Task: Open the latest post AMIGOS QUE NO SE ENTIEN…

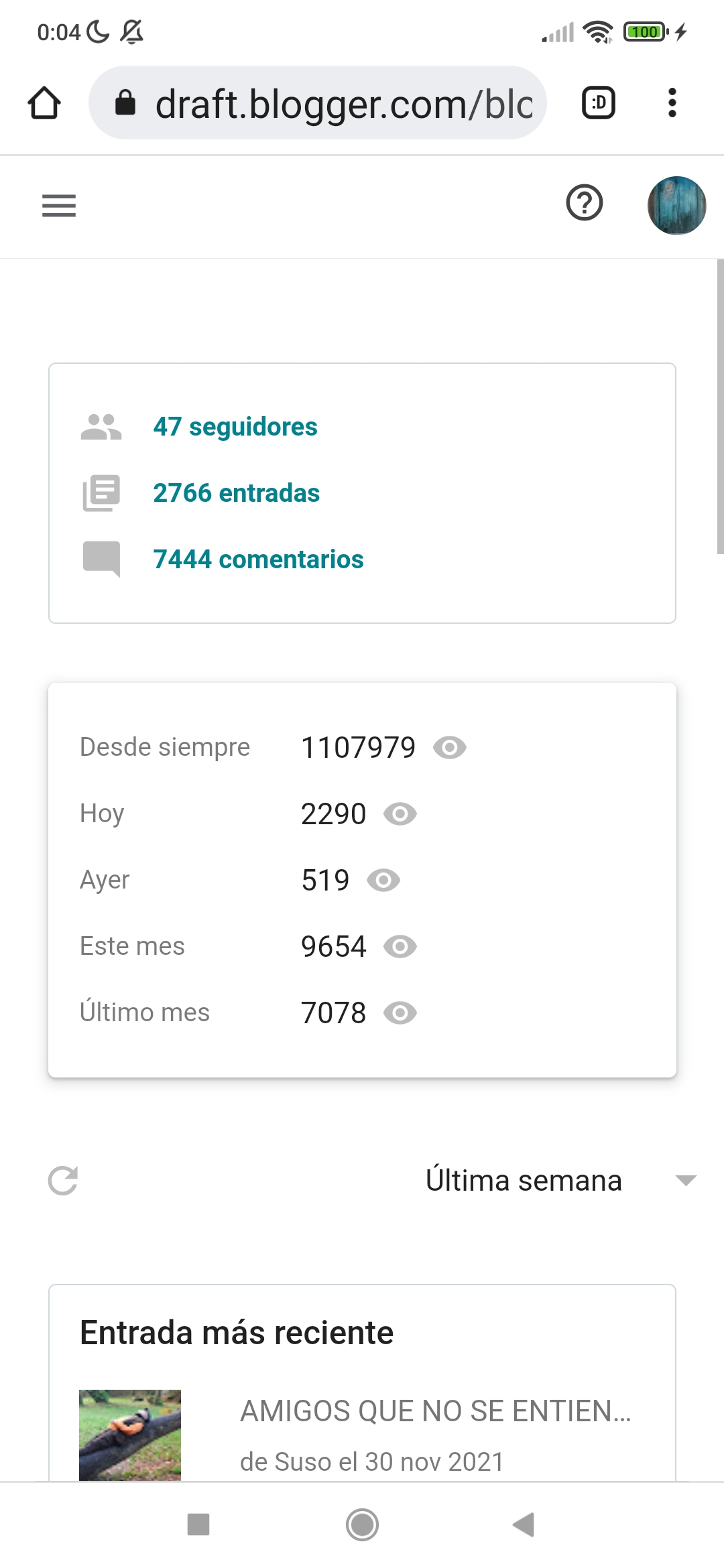Action: [x=436, y=1411]
